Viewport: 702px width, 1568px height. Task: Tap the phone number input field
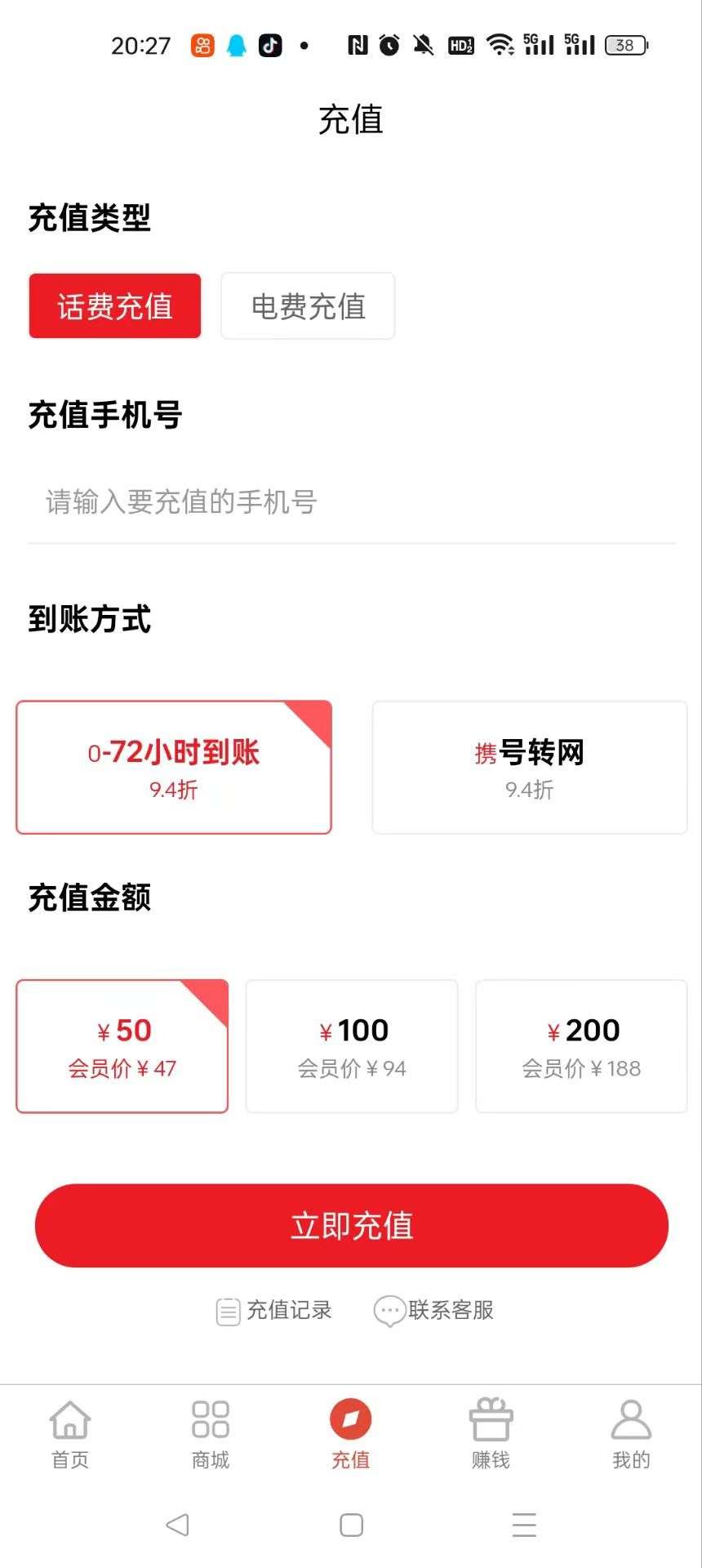[351, 502]
